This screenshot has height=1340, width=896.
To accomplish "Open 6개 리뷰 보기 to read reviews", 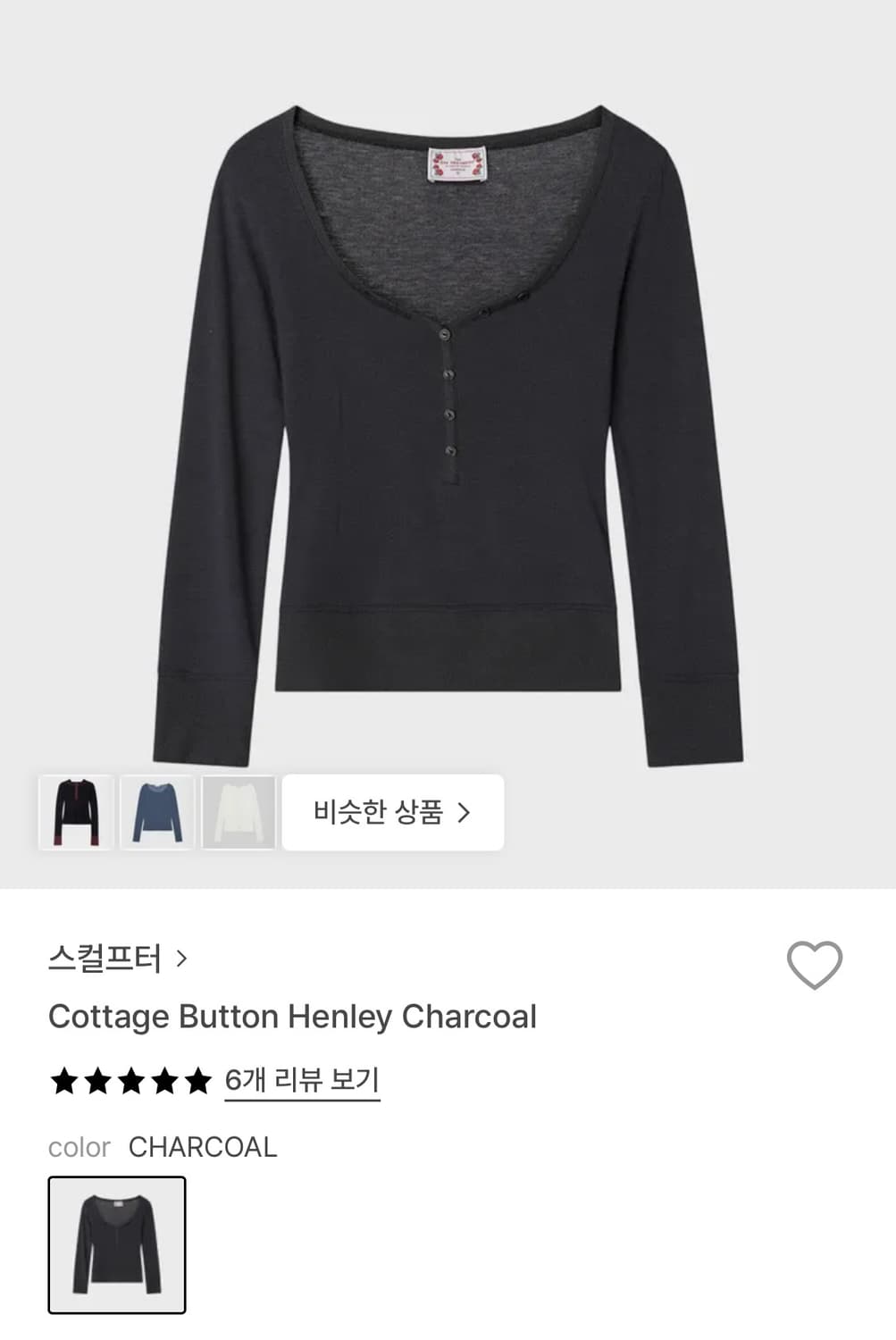I will click(x=302, y=1079).
